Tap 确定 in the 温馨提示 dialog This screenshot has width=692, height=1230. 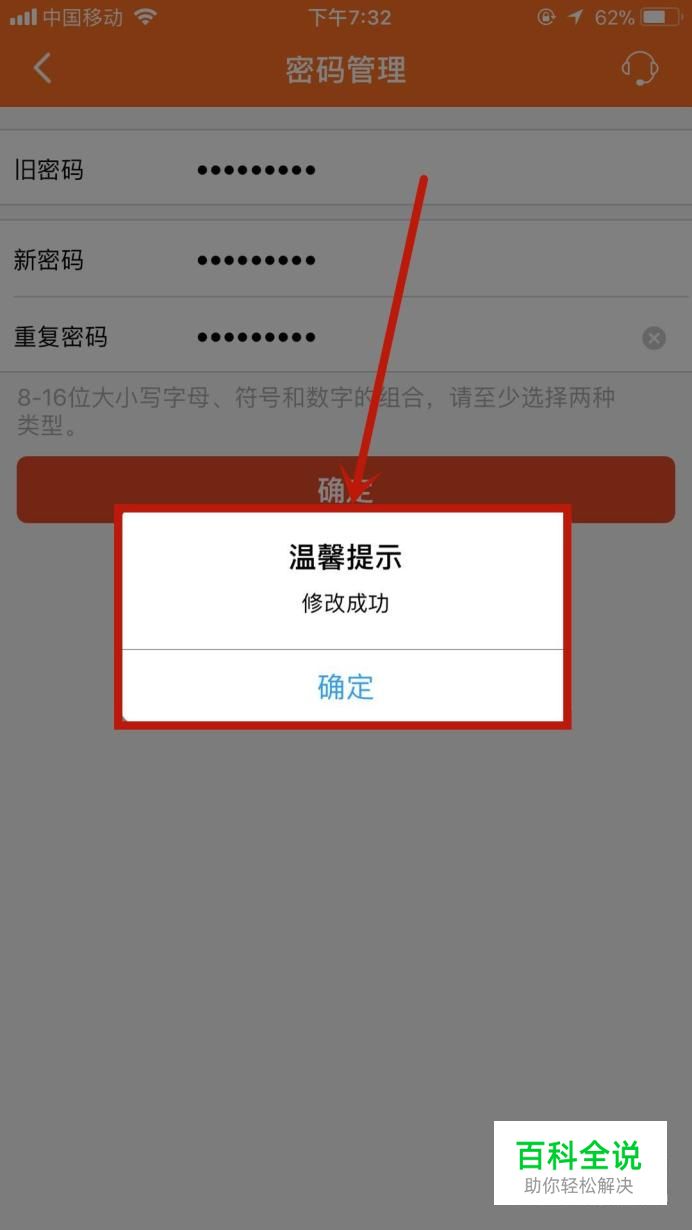coord(345,686)
